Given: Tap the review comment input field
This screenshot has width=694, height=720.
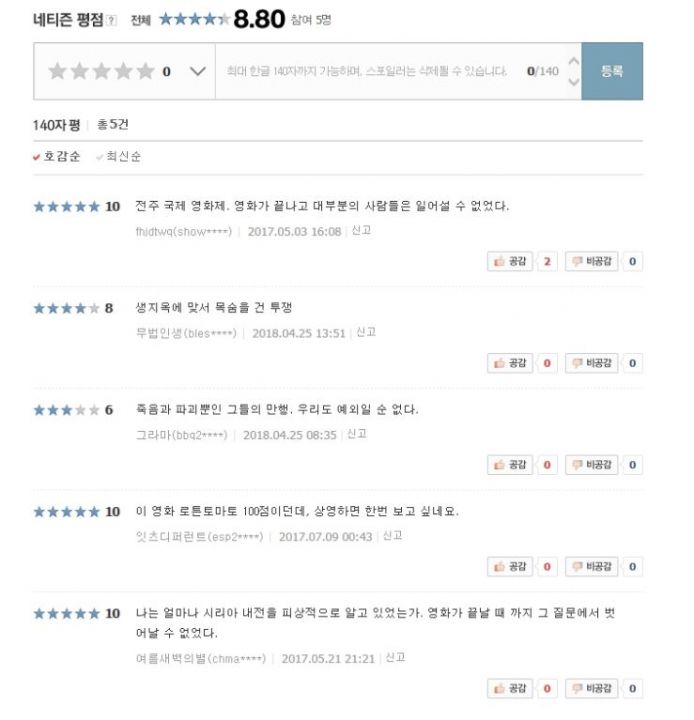Looking at the screenshot, I should pyautogui.click(x=370, y=71).
